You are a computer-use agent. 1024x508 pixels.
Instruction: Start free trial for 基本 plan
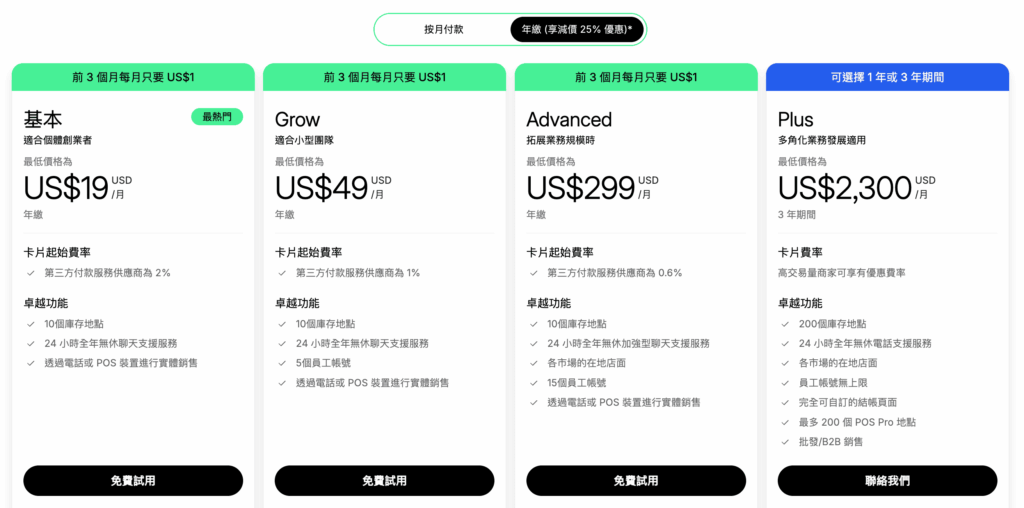133,480
